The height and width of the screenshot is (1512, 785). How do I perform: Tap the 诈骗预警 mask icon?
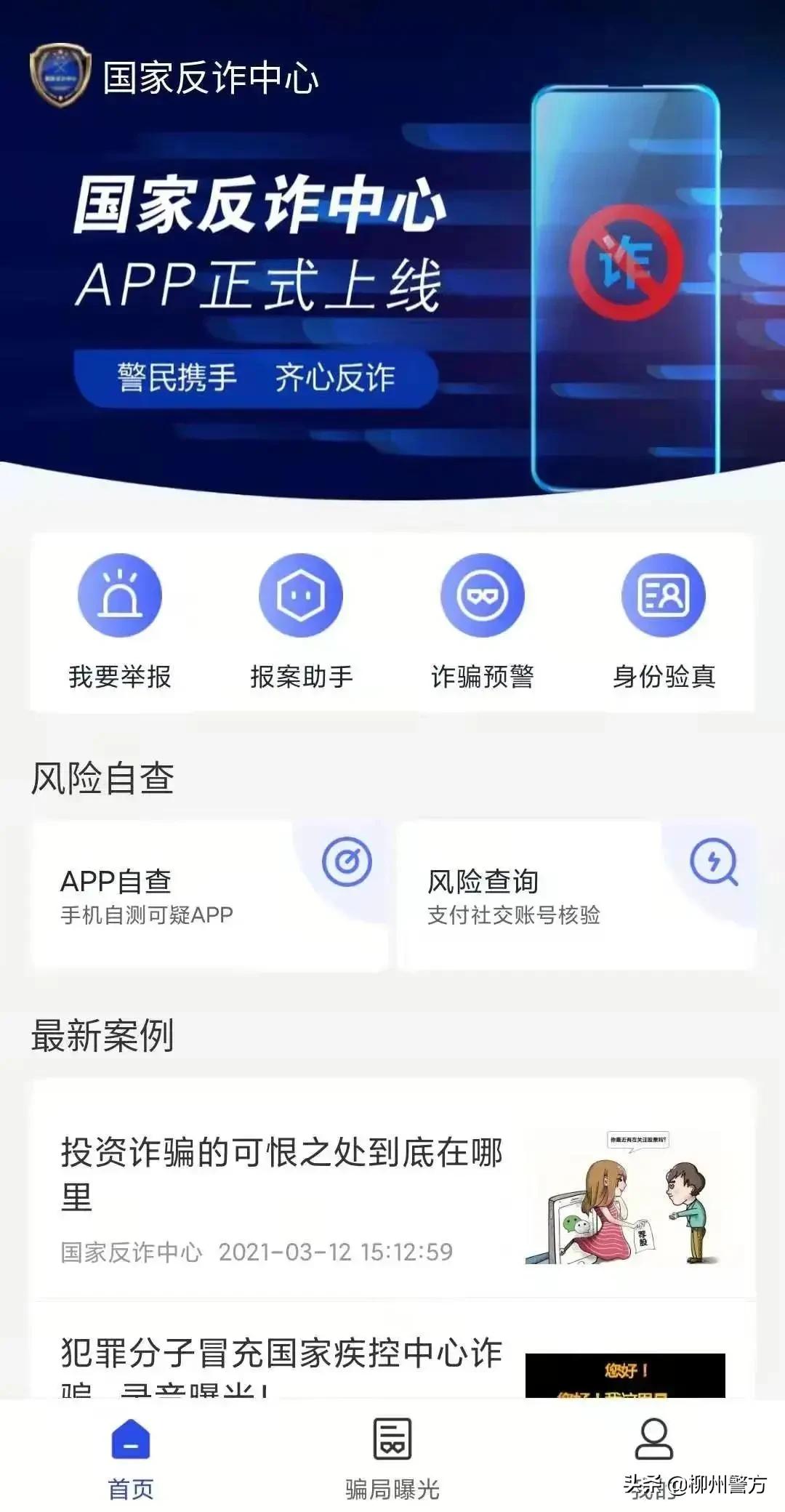[x=483, y=594]
